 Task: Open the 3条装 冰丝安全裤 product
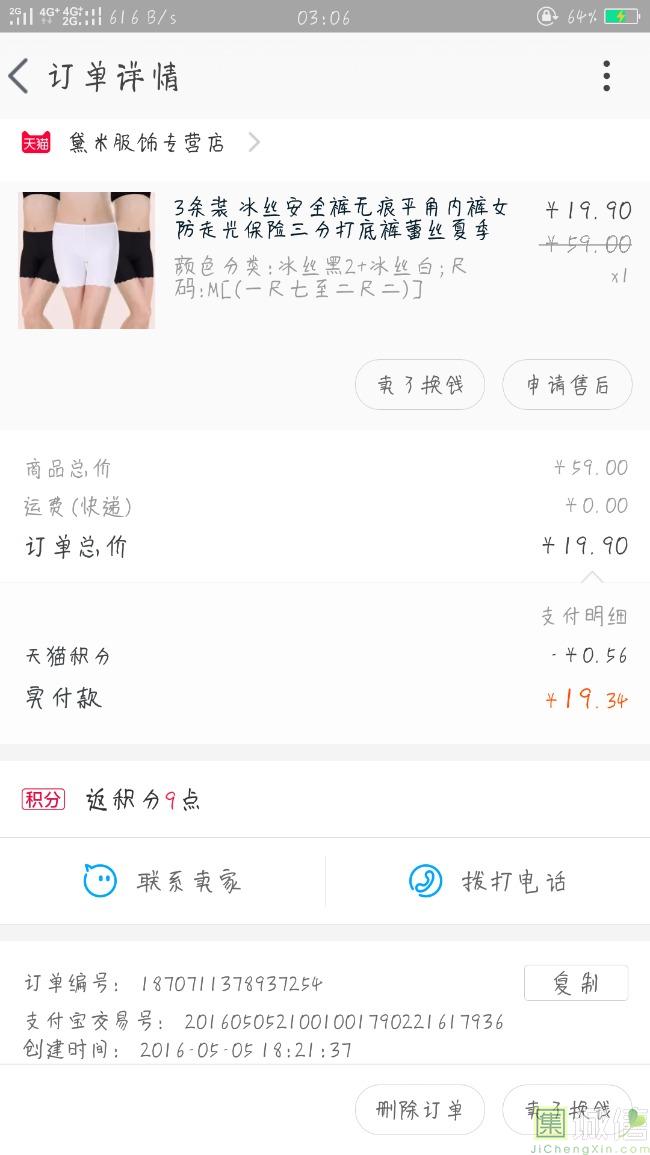pos(340,220)
